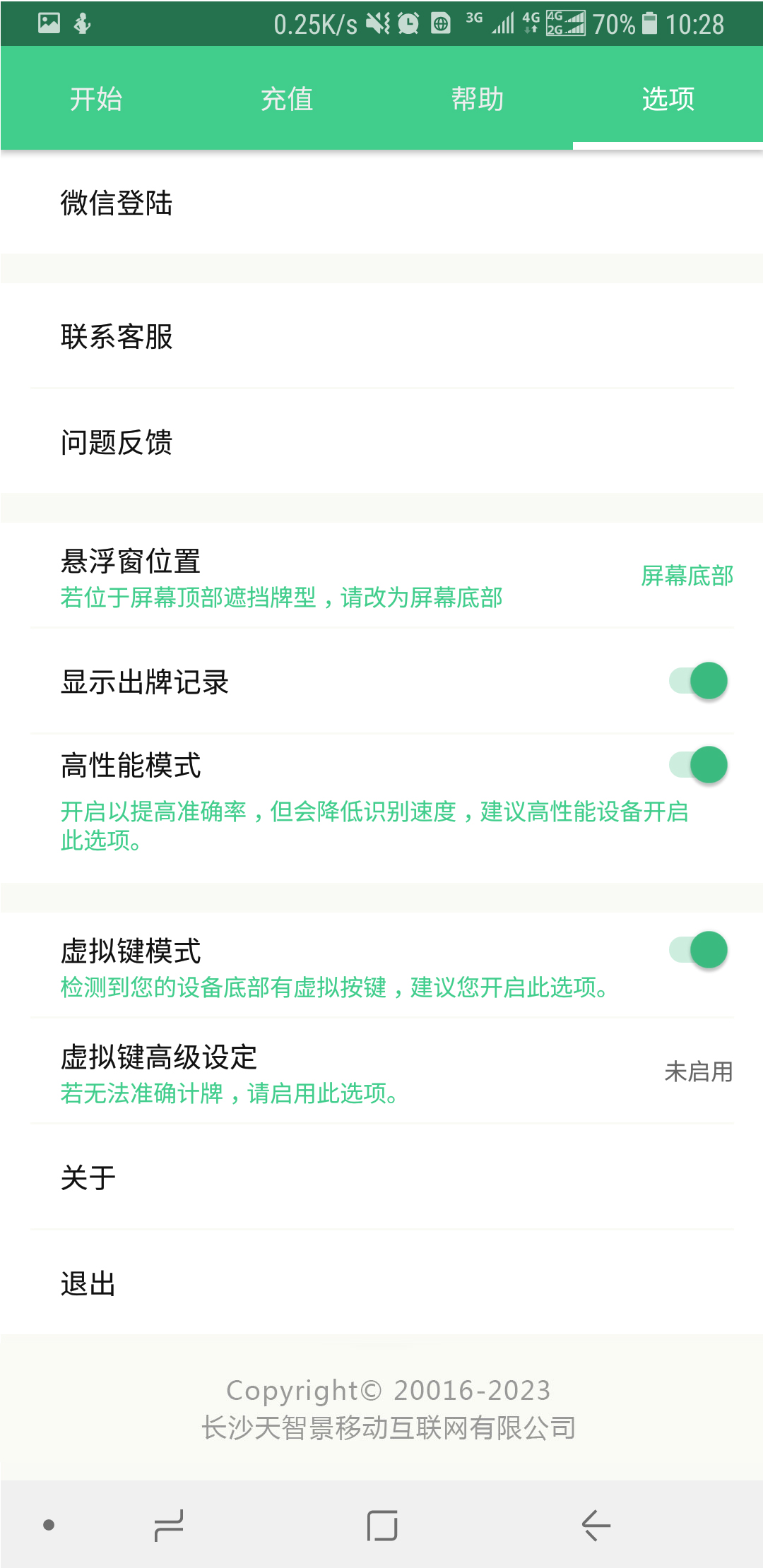The image size is (763, 1568).
Task: Tap 退出 to exit
Action: point(87,1283)
